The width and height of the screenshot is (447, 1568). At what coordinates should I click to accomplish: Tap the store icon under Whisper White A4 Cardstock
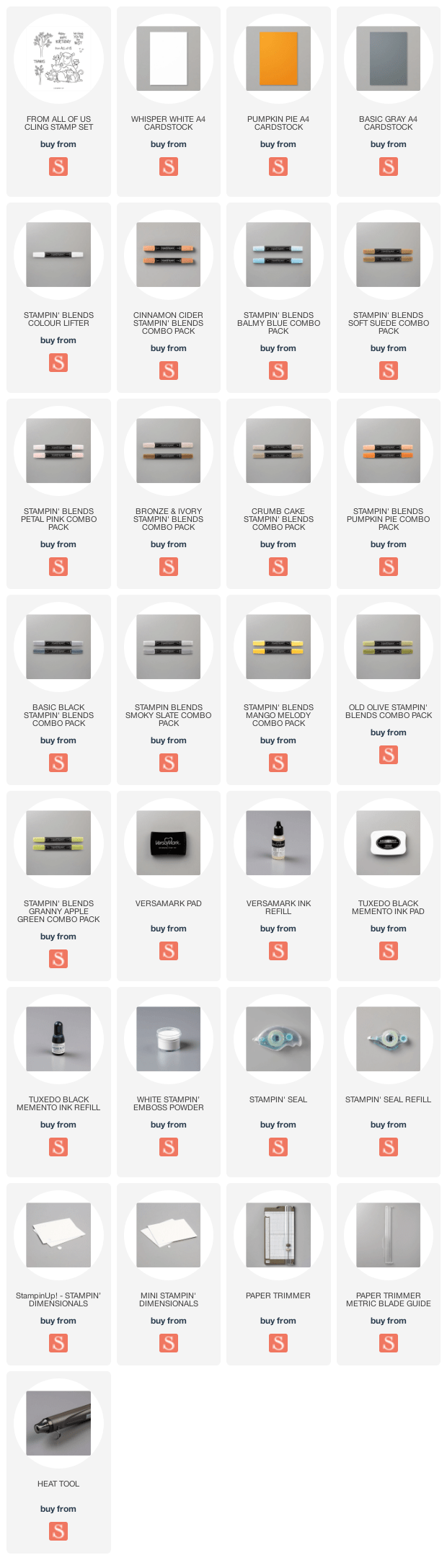(168, 167)
